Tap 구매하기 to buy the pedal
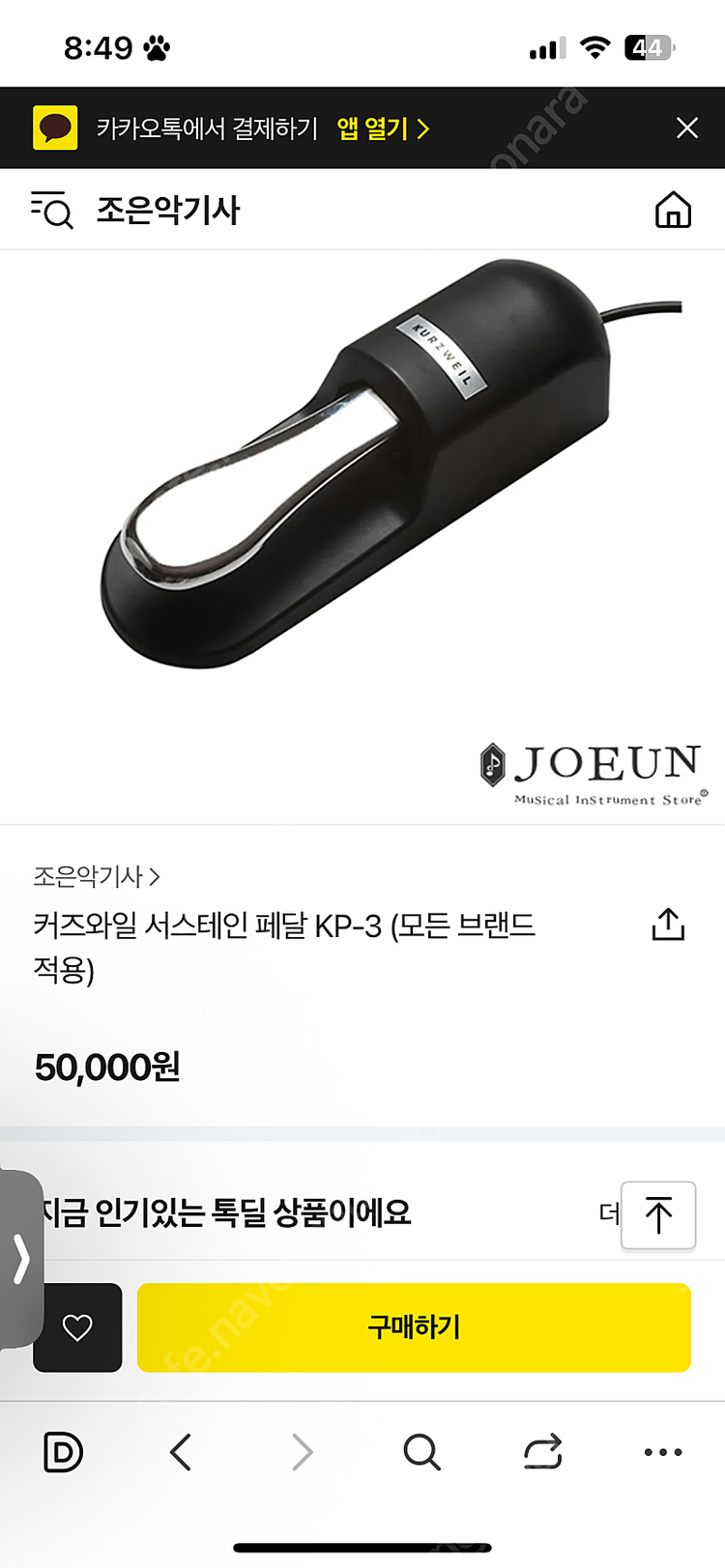 pos(414,1327)
